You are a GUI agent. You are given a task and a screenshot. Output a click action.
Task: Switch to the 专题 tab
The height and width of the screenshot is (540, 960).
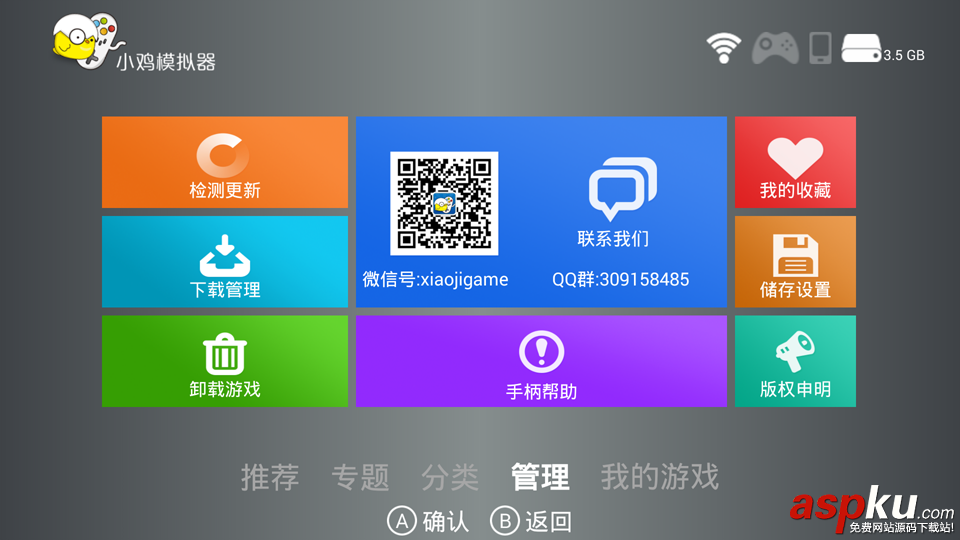click(360, 477)
